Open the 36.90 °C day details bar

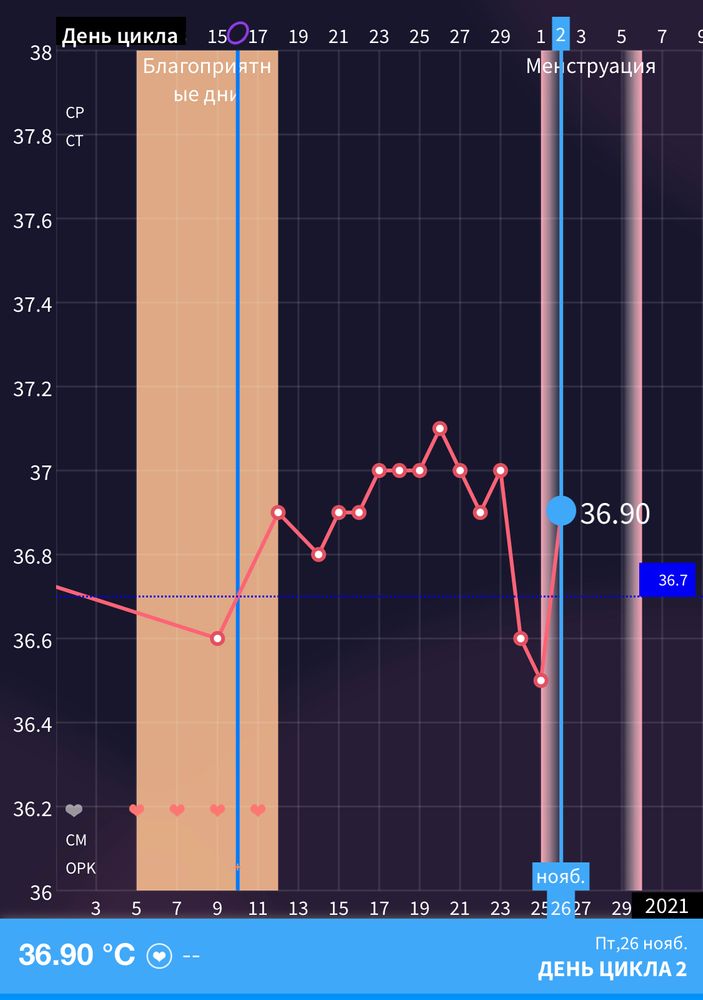[x=351, y=956]
